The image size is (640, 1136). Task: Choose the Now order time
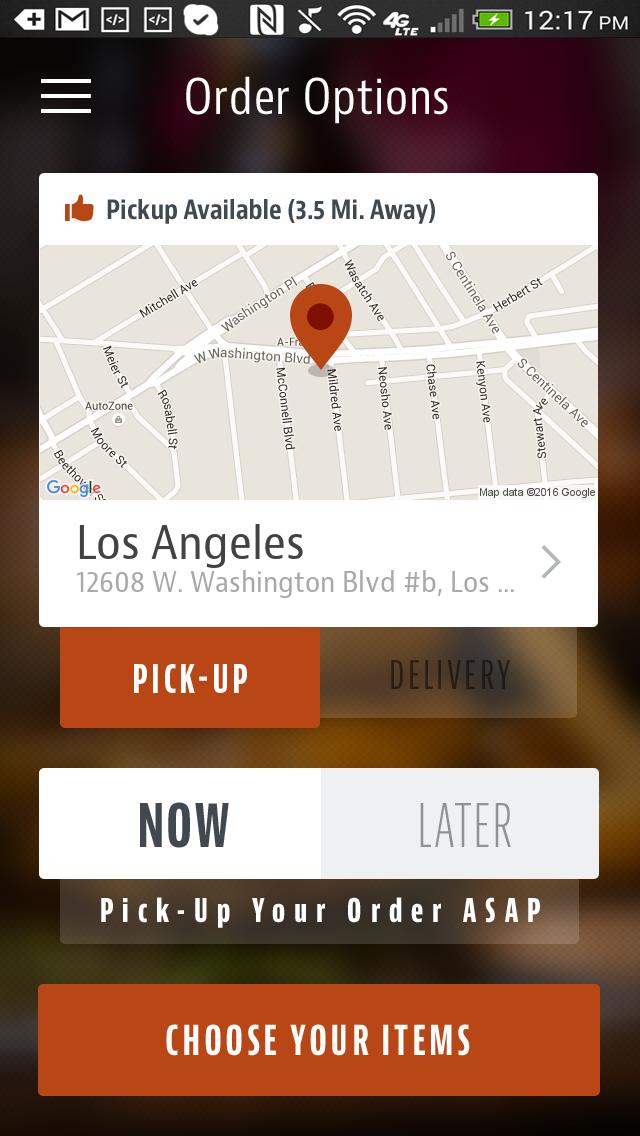[x=181, y=824]
